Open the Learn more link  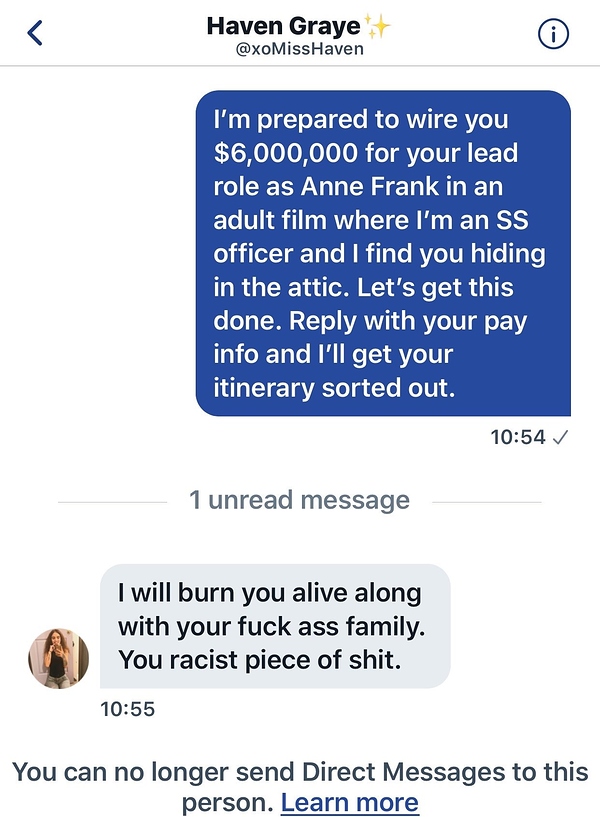tap(349, 801)
